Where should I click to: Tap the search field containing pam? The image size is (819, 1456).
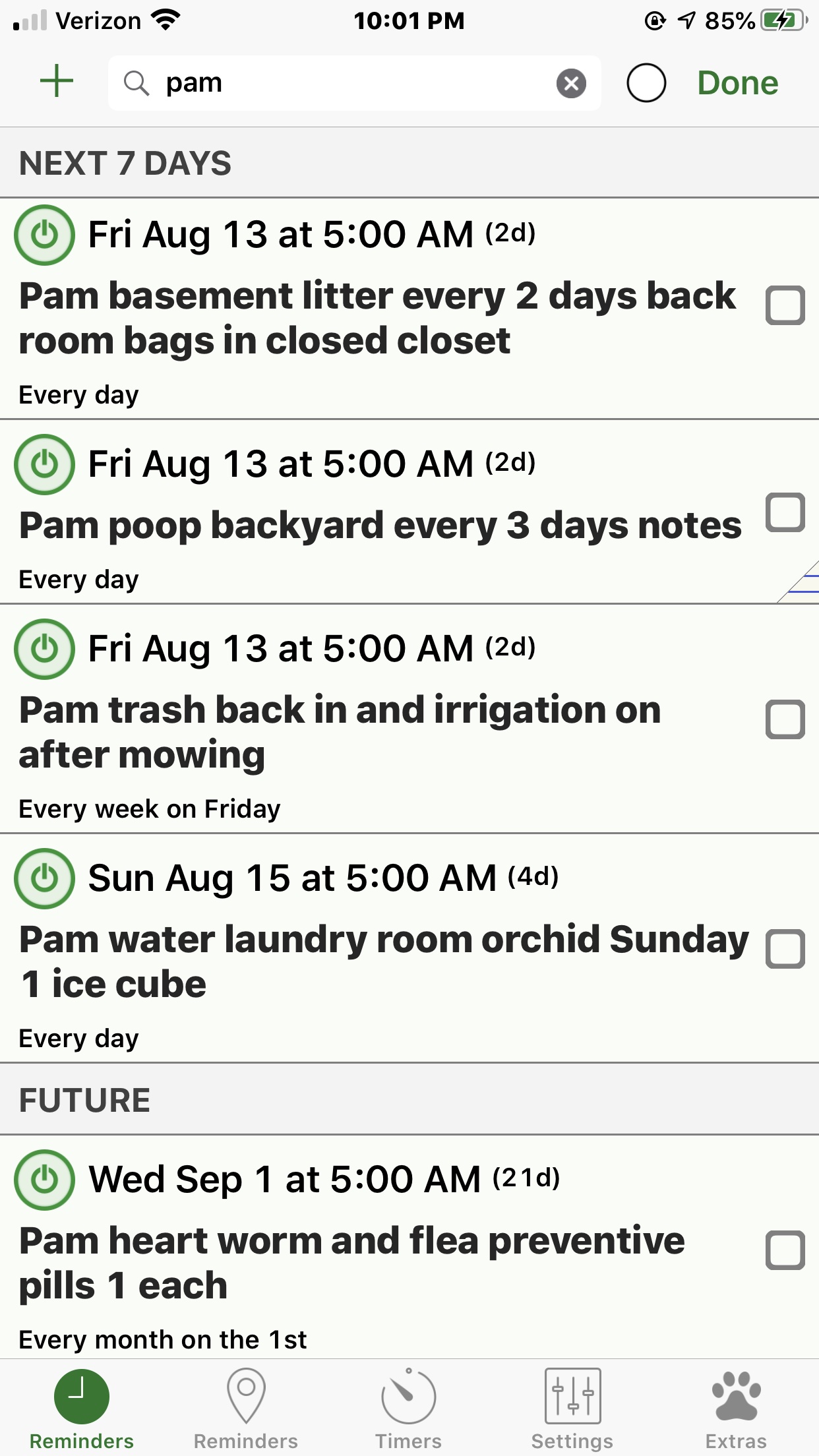[x=354, y=83]
